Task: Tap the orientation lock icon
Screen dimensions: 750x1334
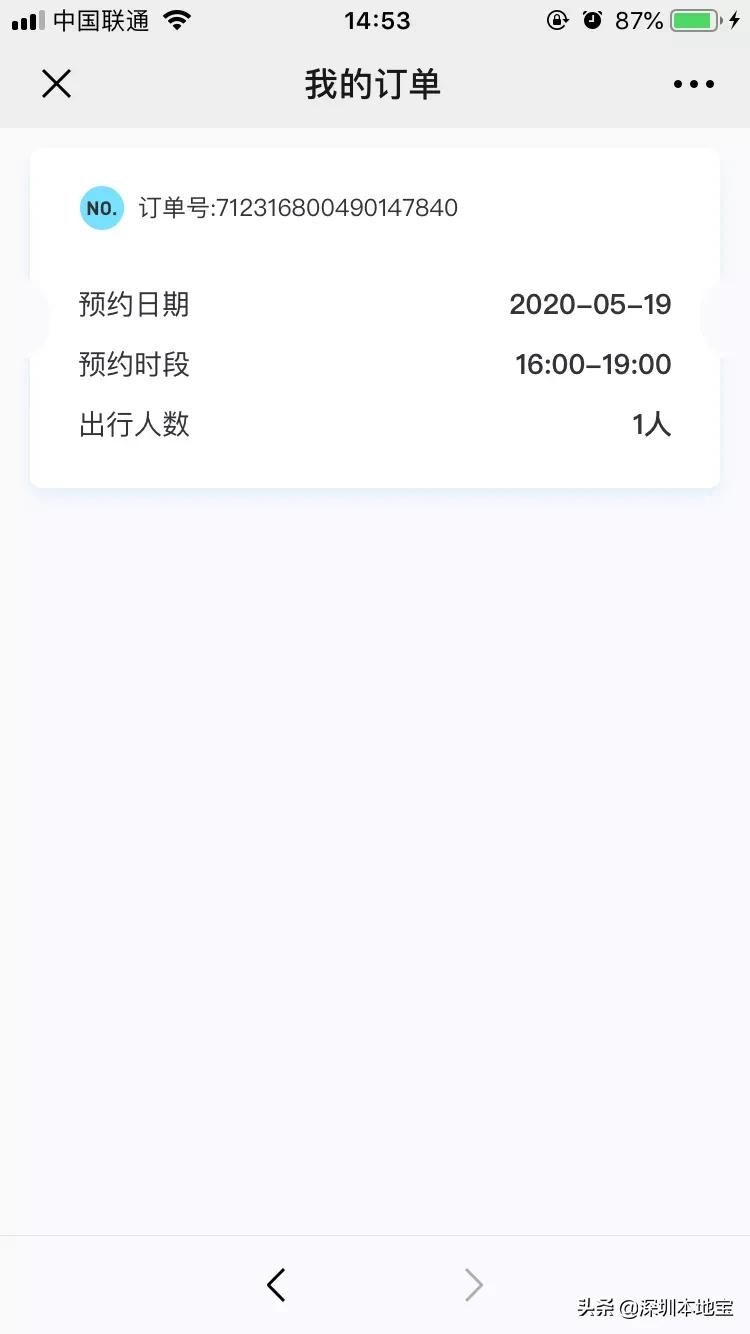Action: click(x=557, y=19)
